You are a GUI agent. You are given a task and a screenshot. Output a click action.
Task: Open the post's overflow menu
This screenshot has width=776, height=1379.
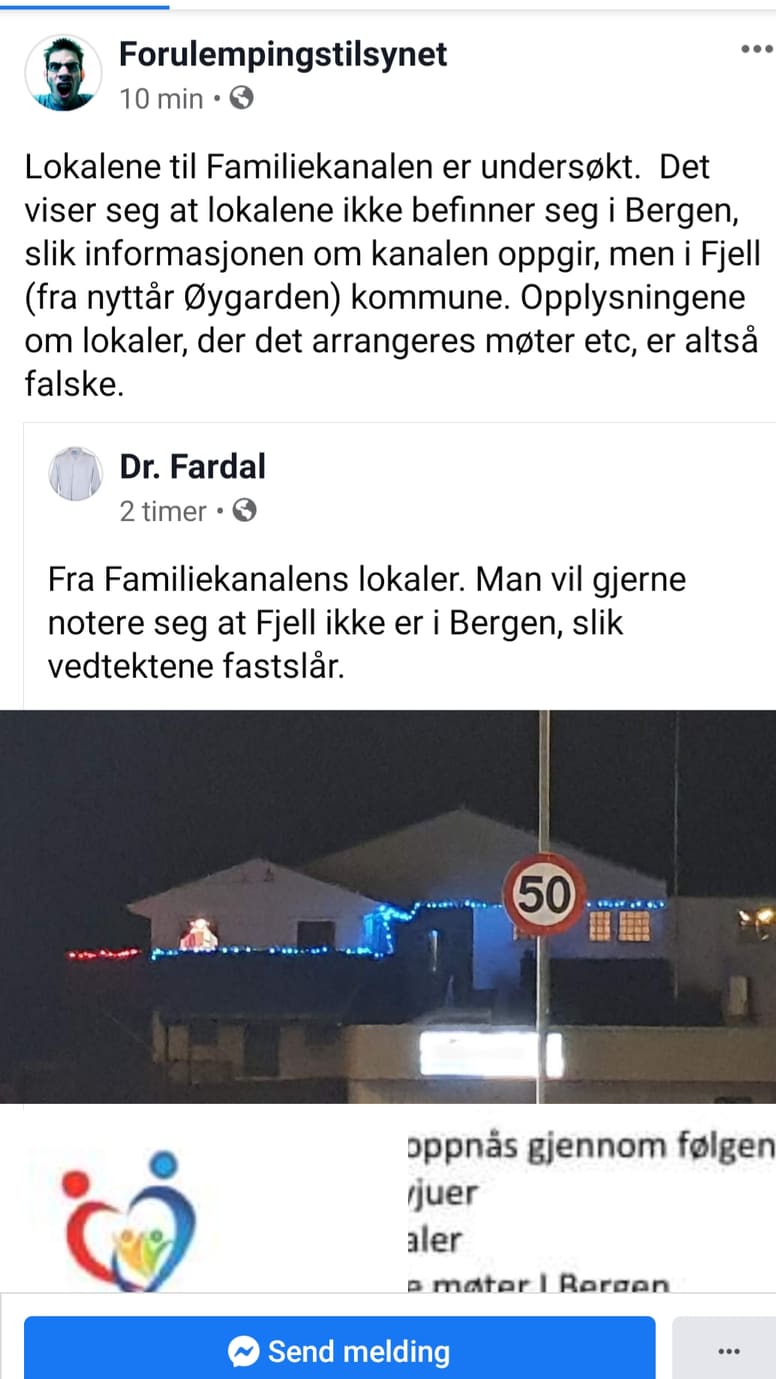pos(755,50)
